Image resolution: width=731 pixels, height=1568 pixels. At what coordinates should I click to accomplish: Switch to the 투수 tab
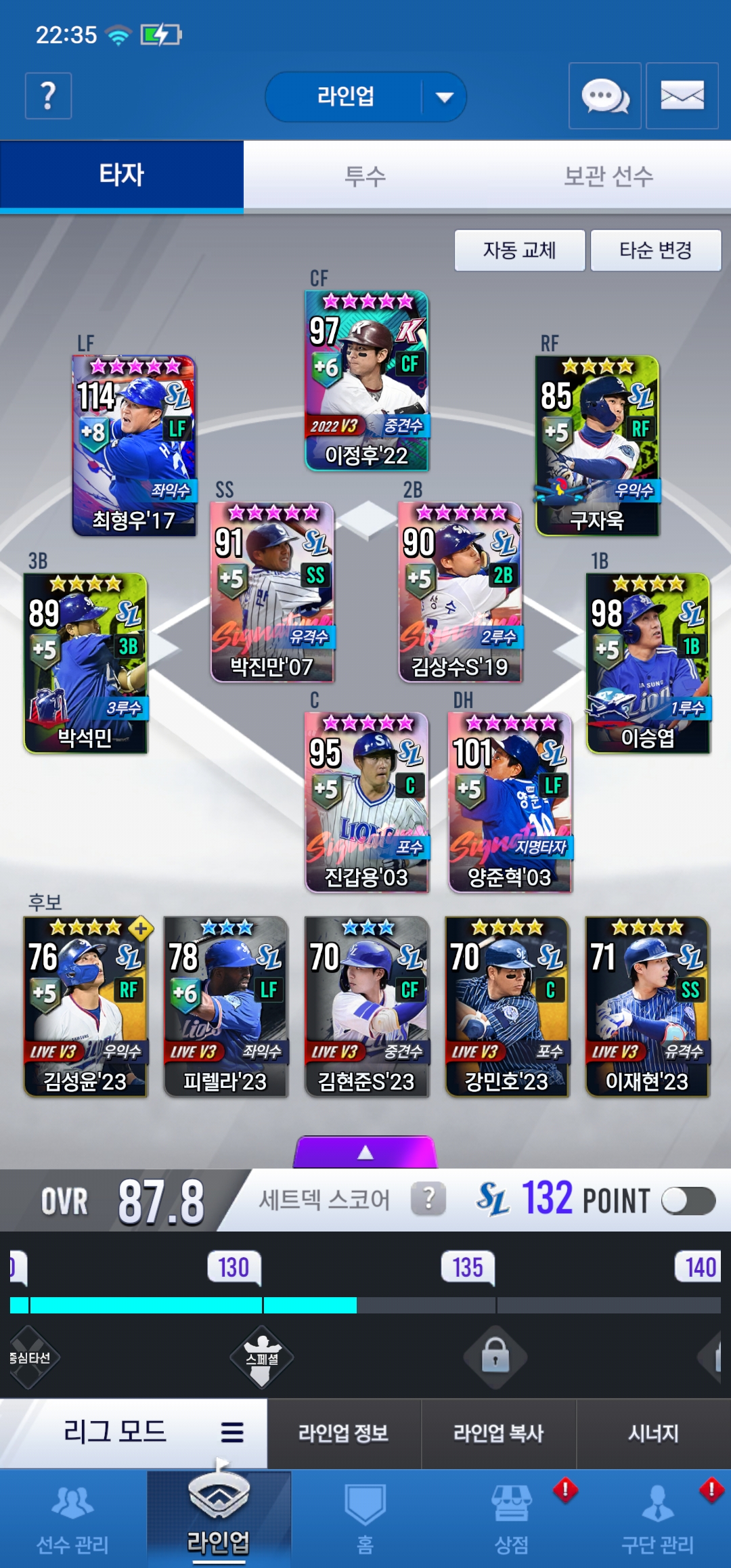[365, 177]
